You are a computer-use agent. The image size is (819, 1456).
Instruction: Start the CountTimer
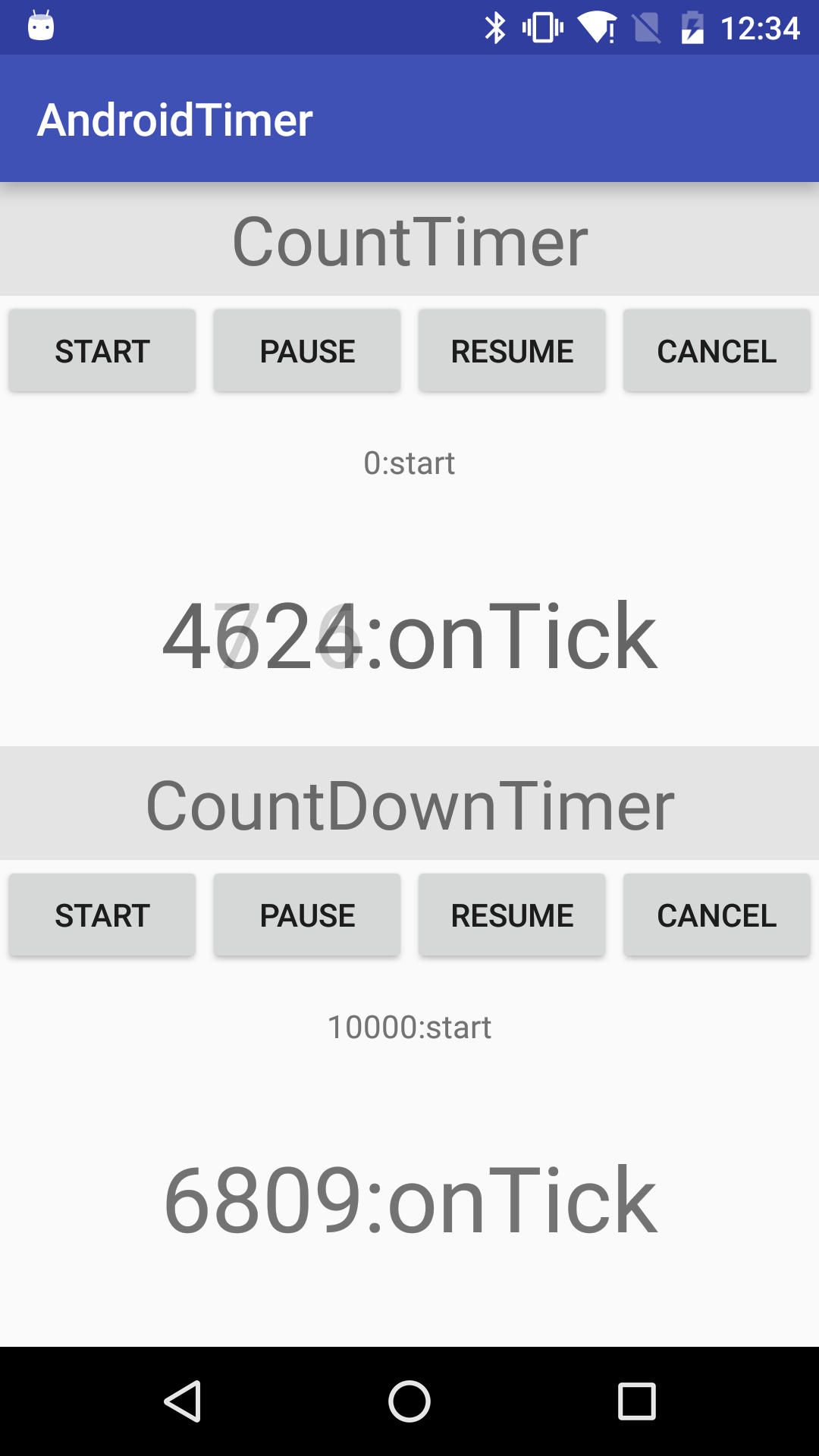102,351
